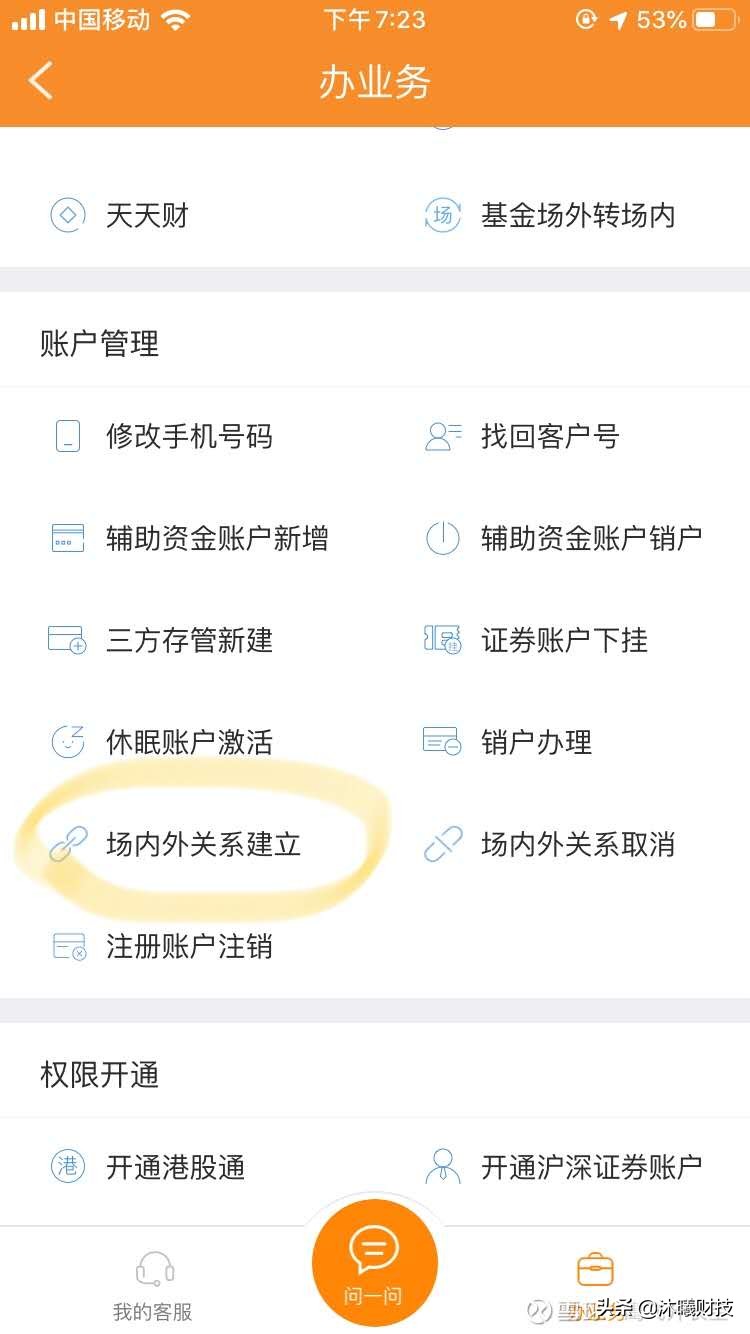Screen dimensions: 750x1334
Task: Tap the 场内外关系建立 link icon
Action: click(67, 845)
